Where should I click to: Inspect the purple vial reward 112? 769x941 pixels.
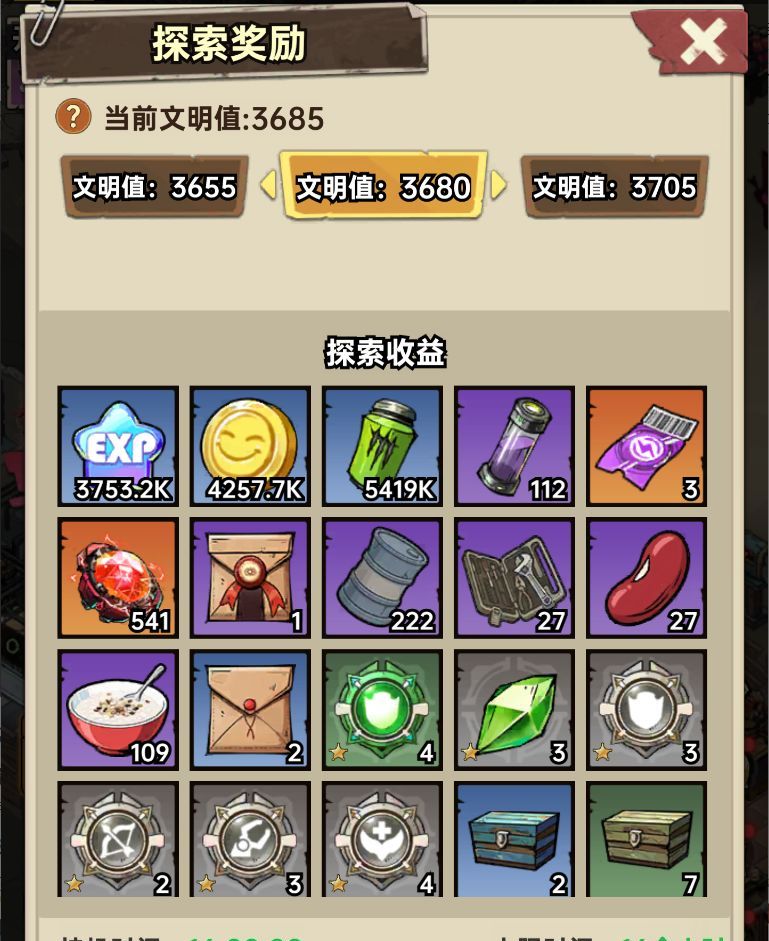[514, 446]
